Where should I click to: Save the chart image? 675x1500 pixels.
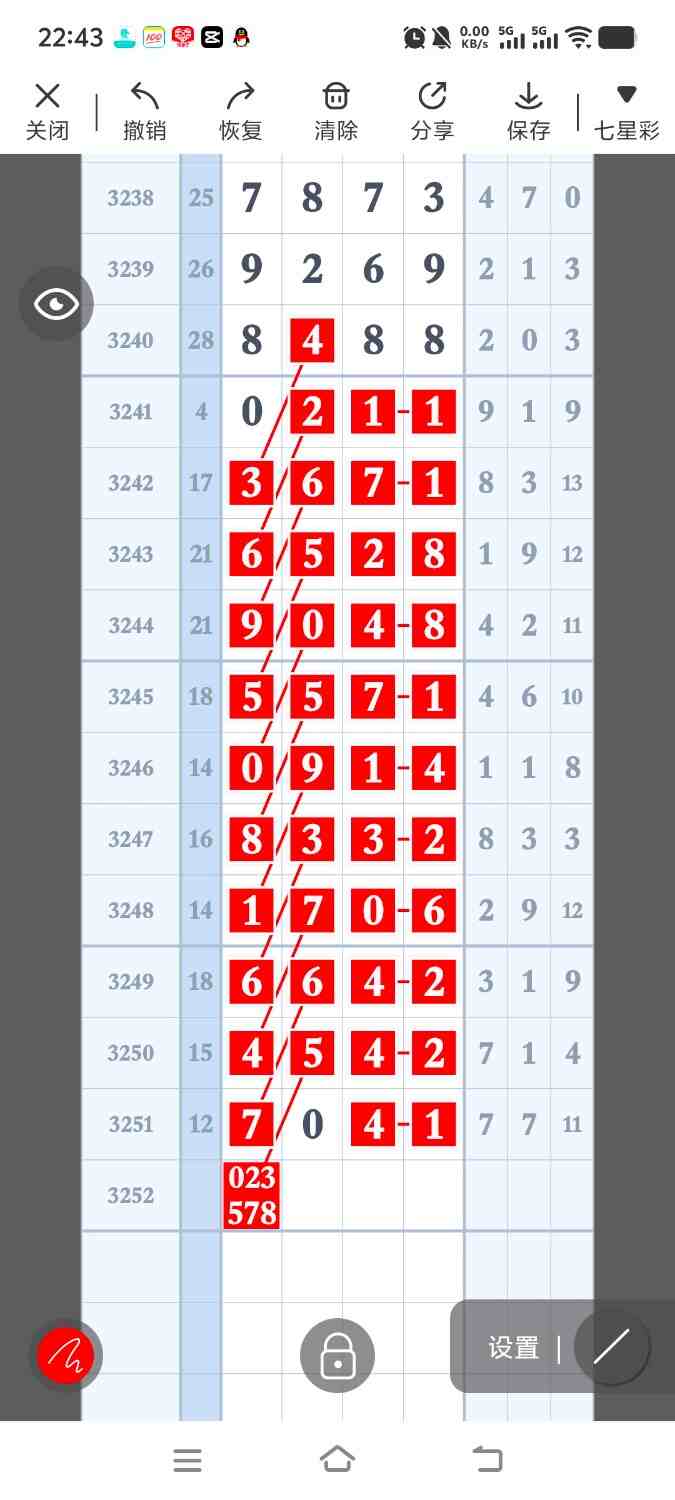(x=528, y=111)
